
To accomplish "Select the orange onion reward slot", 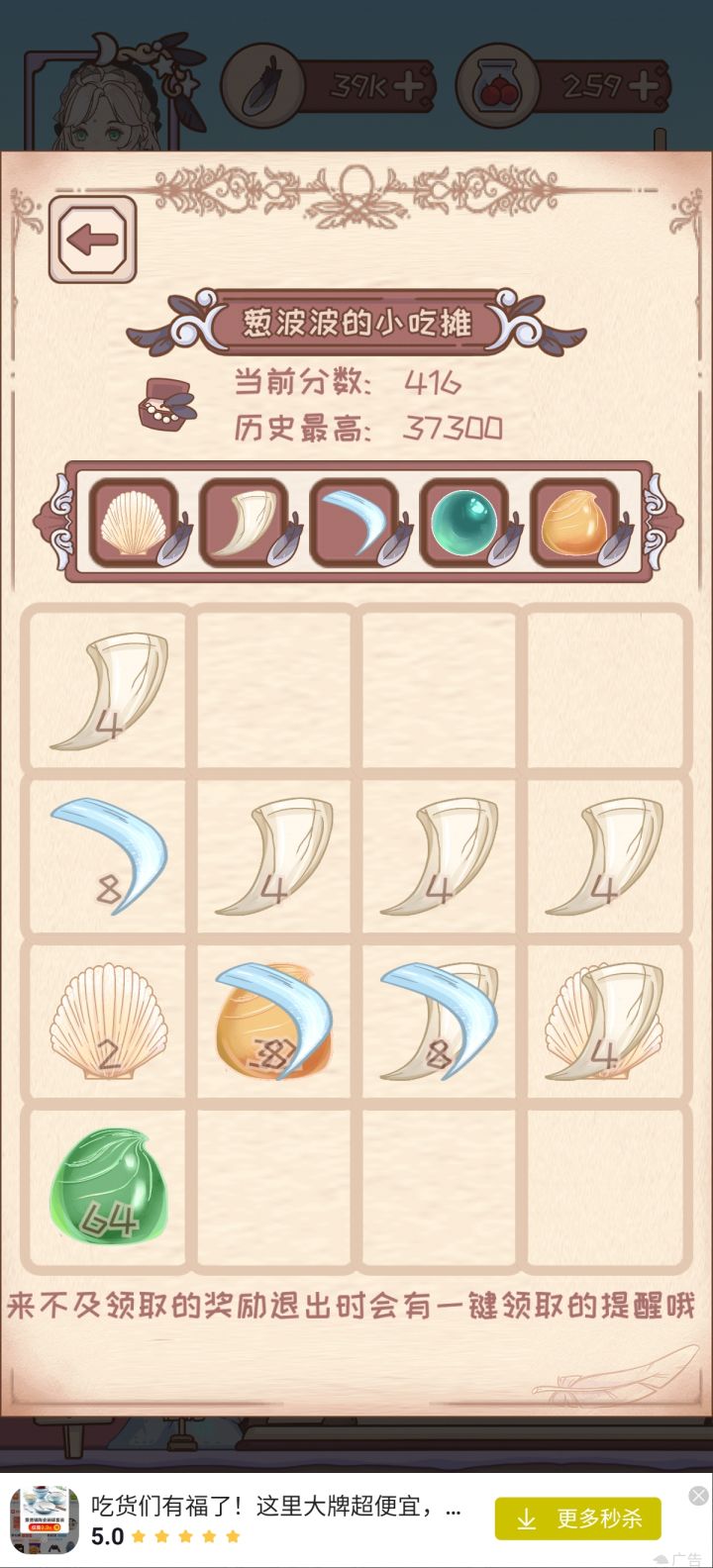I will click(574, 523).
